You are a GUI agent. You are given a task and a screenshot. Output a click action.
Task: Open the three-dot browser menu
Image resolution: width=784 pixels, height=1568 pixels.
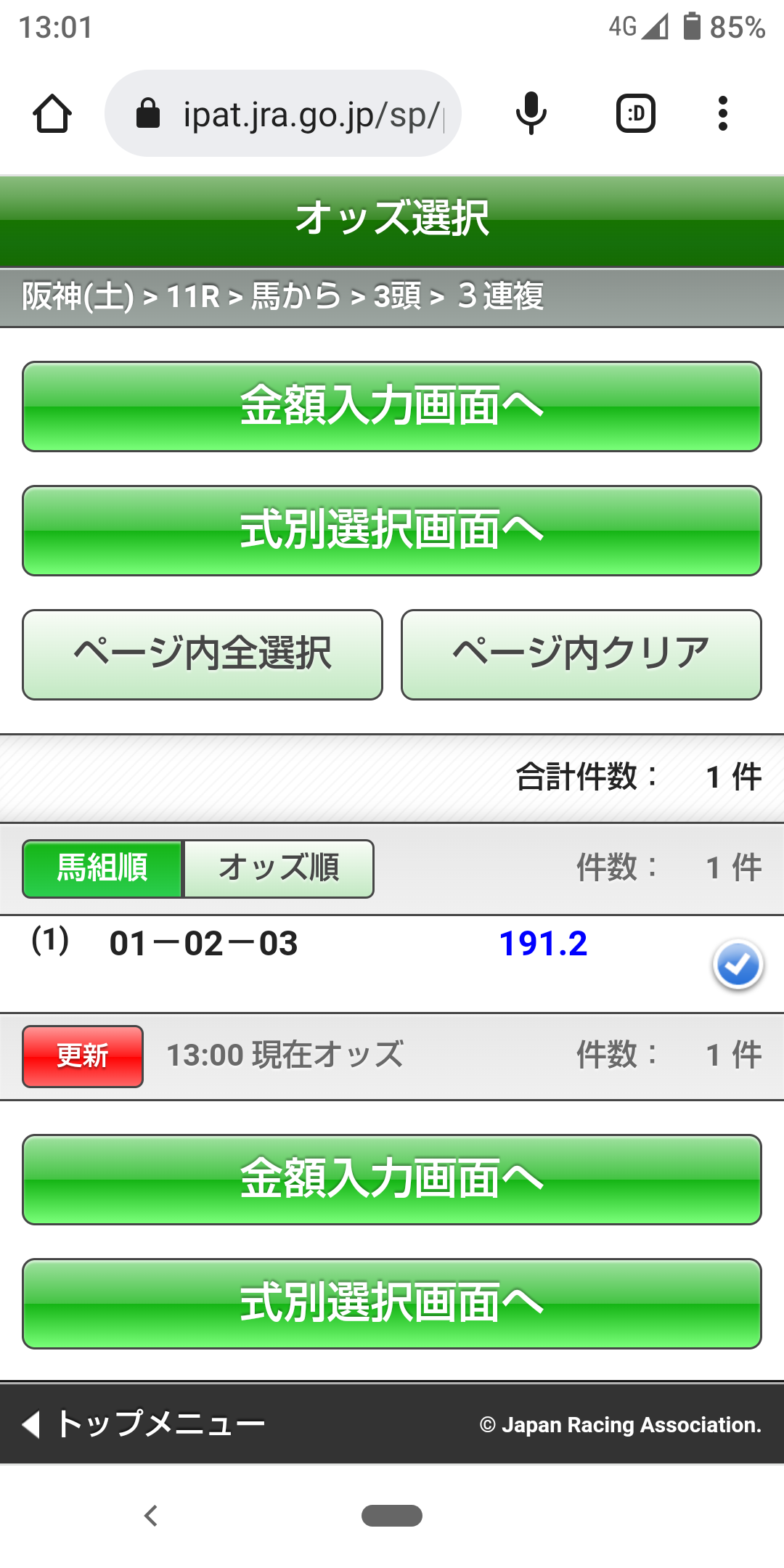click(x=722, y=113)
